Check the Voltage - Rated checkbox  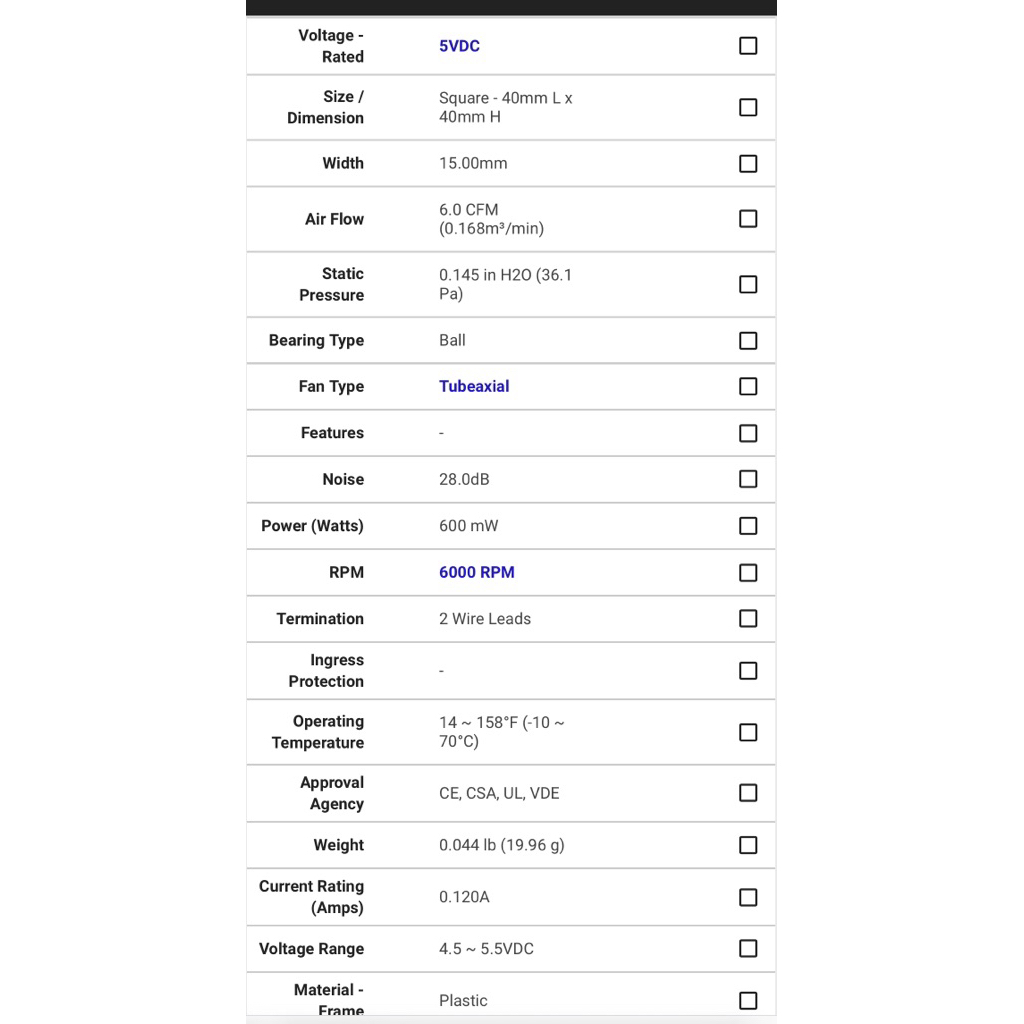[748, 46]
